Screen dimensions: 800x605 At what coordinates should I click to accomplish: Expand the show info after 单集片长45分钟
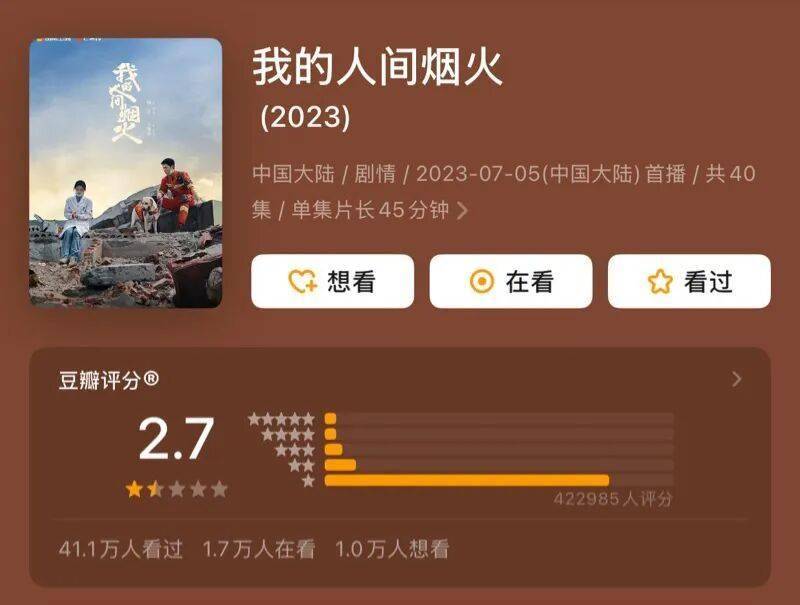coord(462,211)
